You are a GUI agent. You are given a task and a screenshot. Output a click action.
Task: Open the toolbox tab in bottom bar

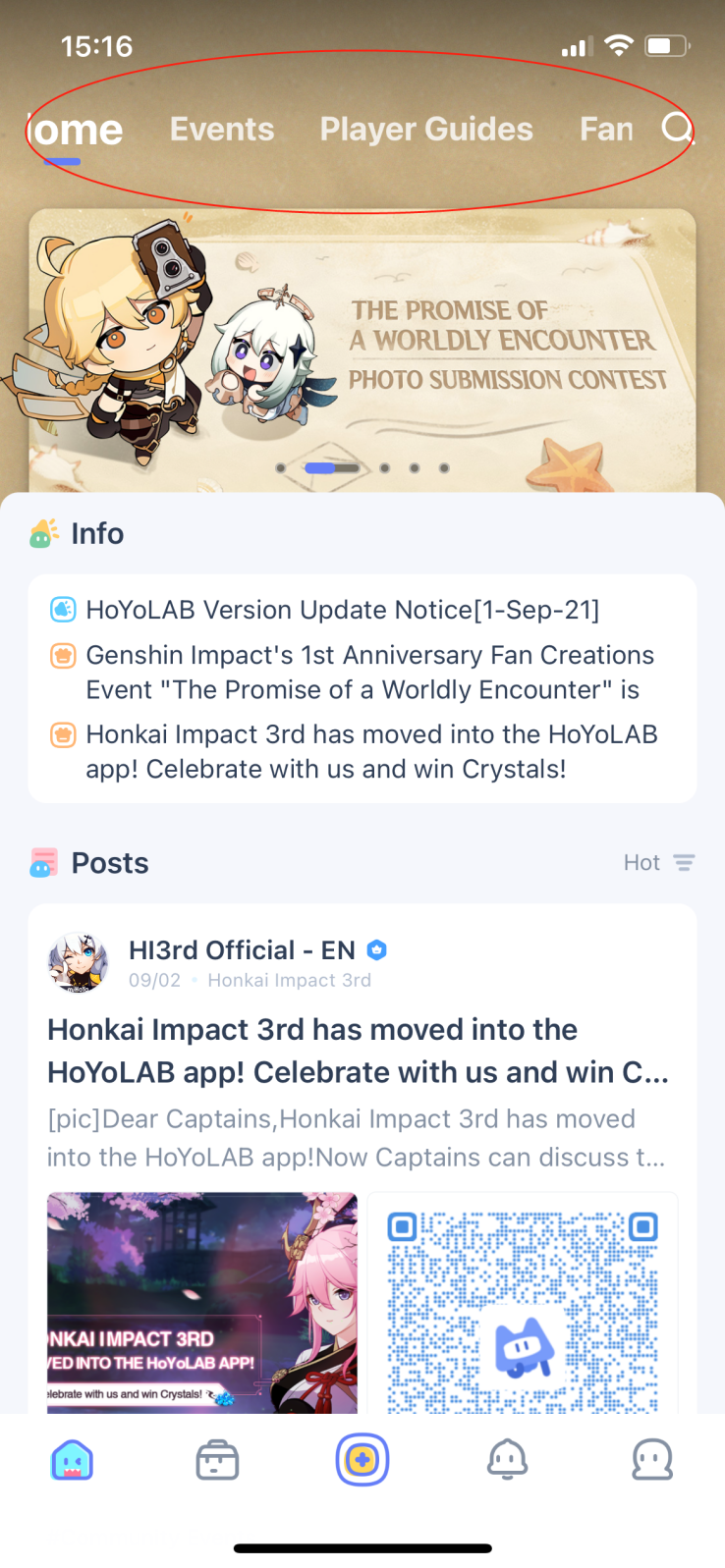pos(217,1460)
